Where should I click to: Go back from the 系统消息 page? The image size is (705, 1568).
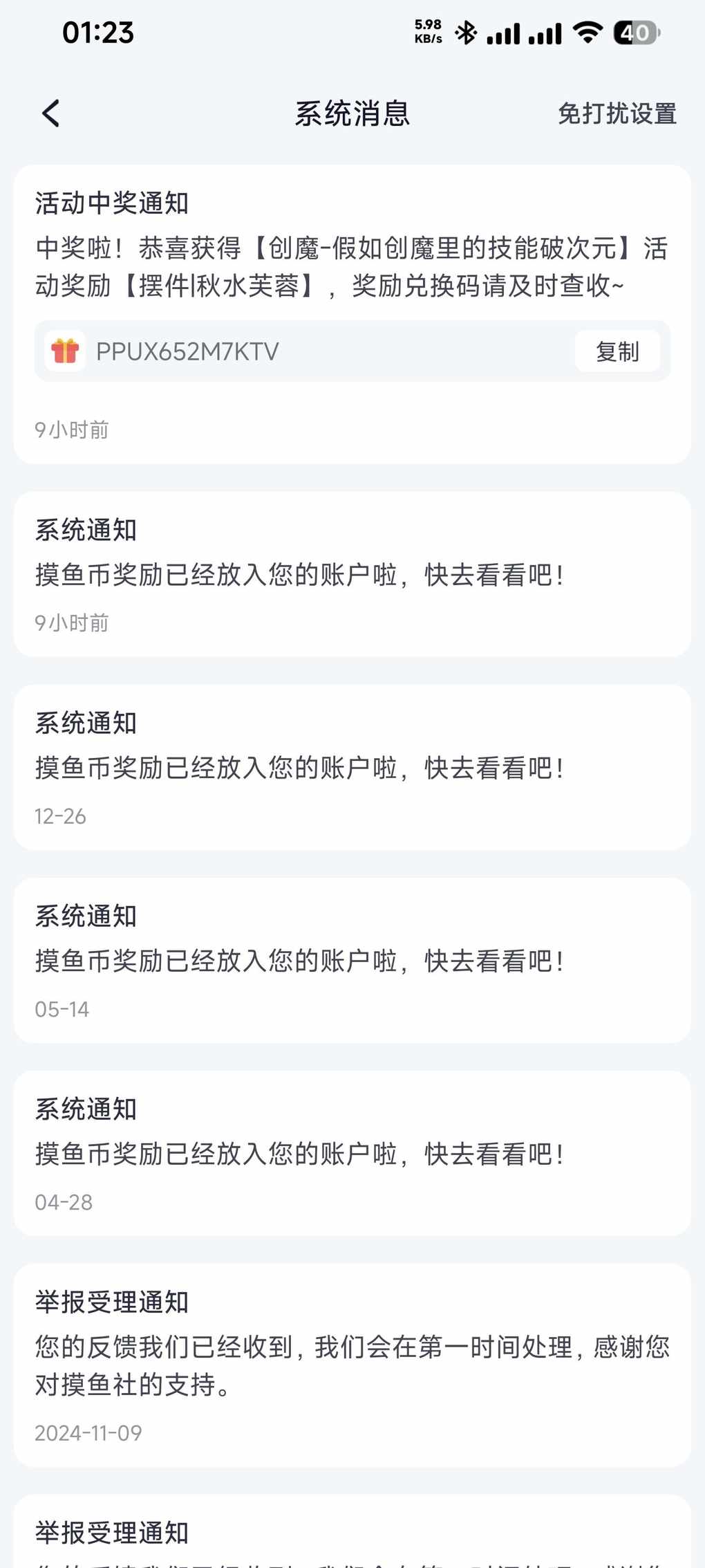point(51,113)
